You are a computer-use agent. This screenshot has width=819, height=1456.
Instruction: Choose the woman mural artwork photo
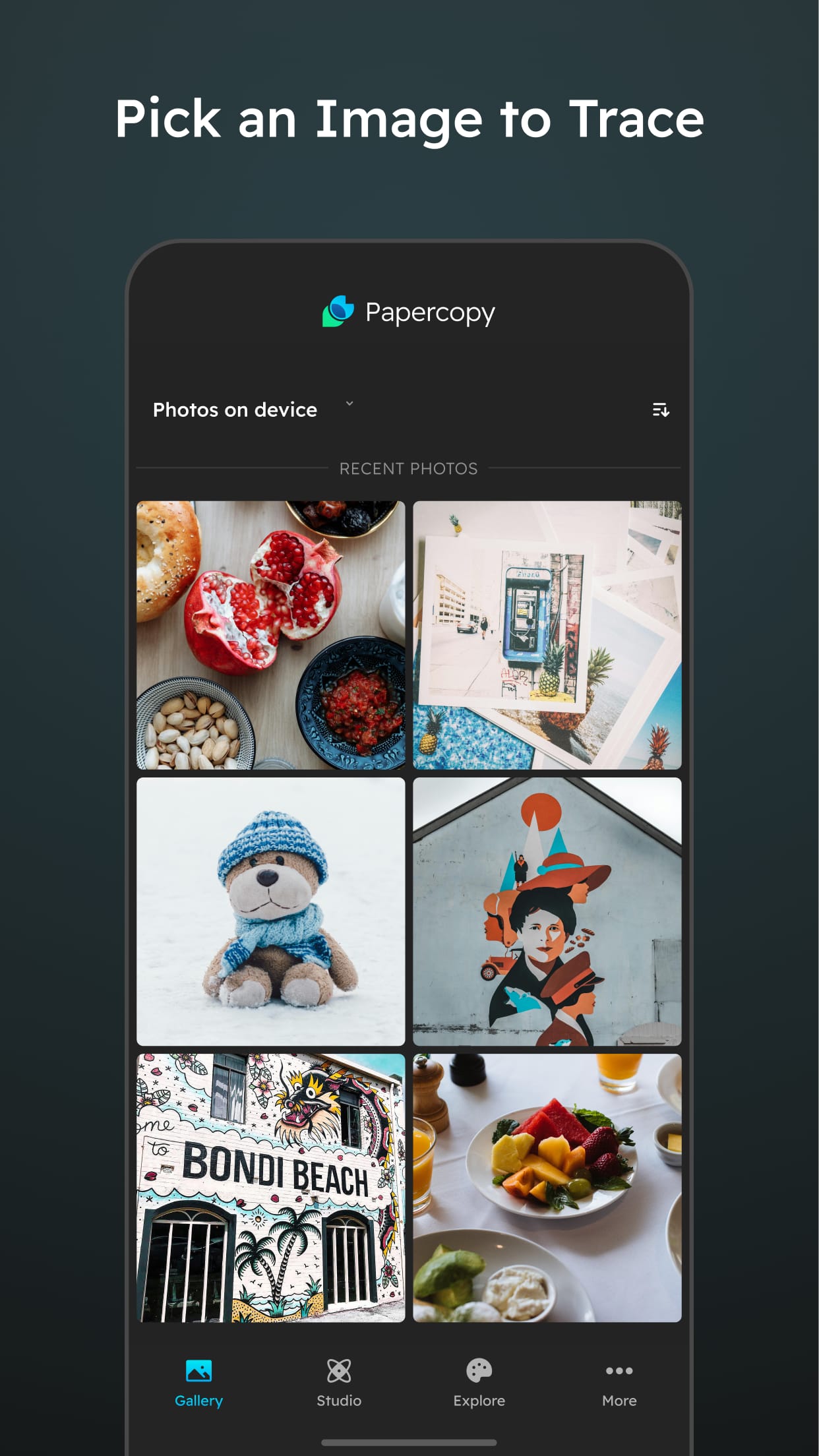547,912
